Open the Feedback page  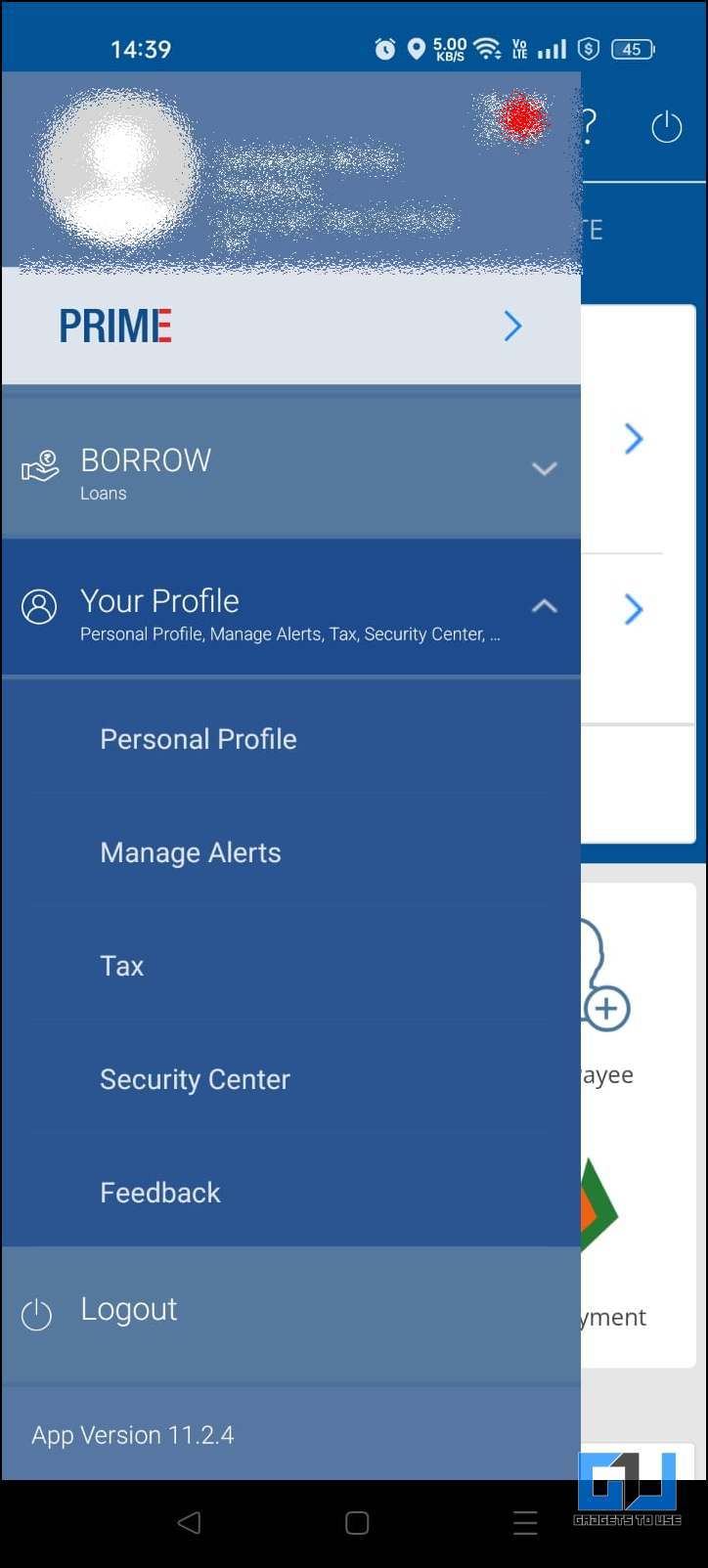pyautogui.click(x=290, y=1193)
